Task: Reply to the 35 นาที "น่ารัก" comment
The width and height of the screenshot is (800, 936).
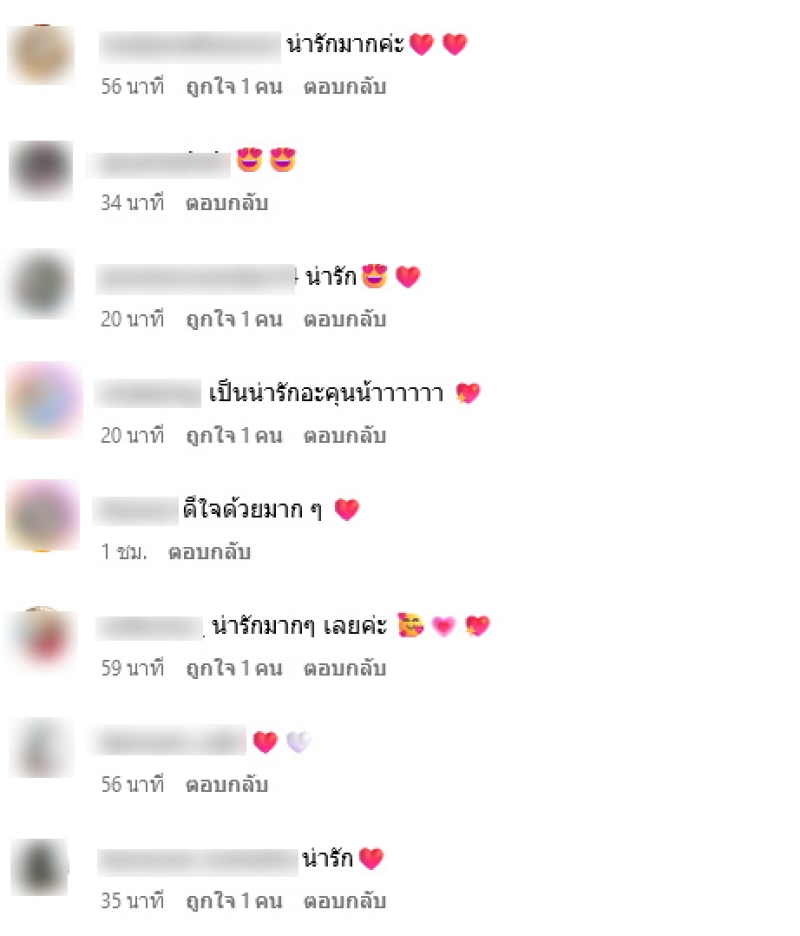Action: click(344, 899)
